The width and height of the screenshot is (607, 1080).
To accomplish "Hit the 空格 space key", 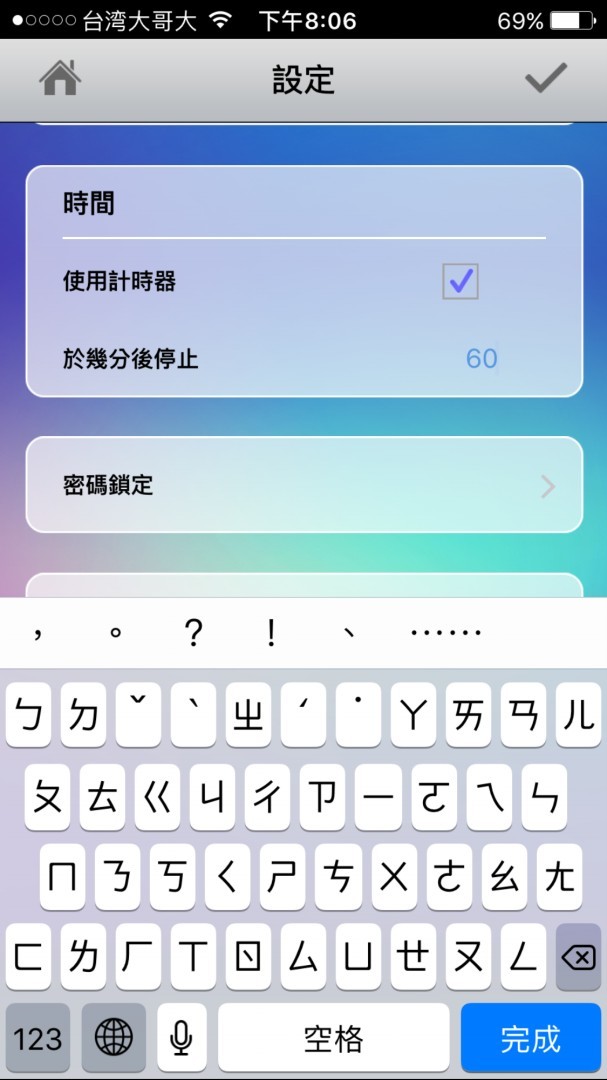I will point(334,1039).
